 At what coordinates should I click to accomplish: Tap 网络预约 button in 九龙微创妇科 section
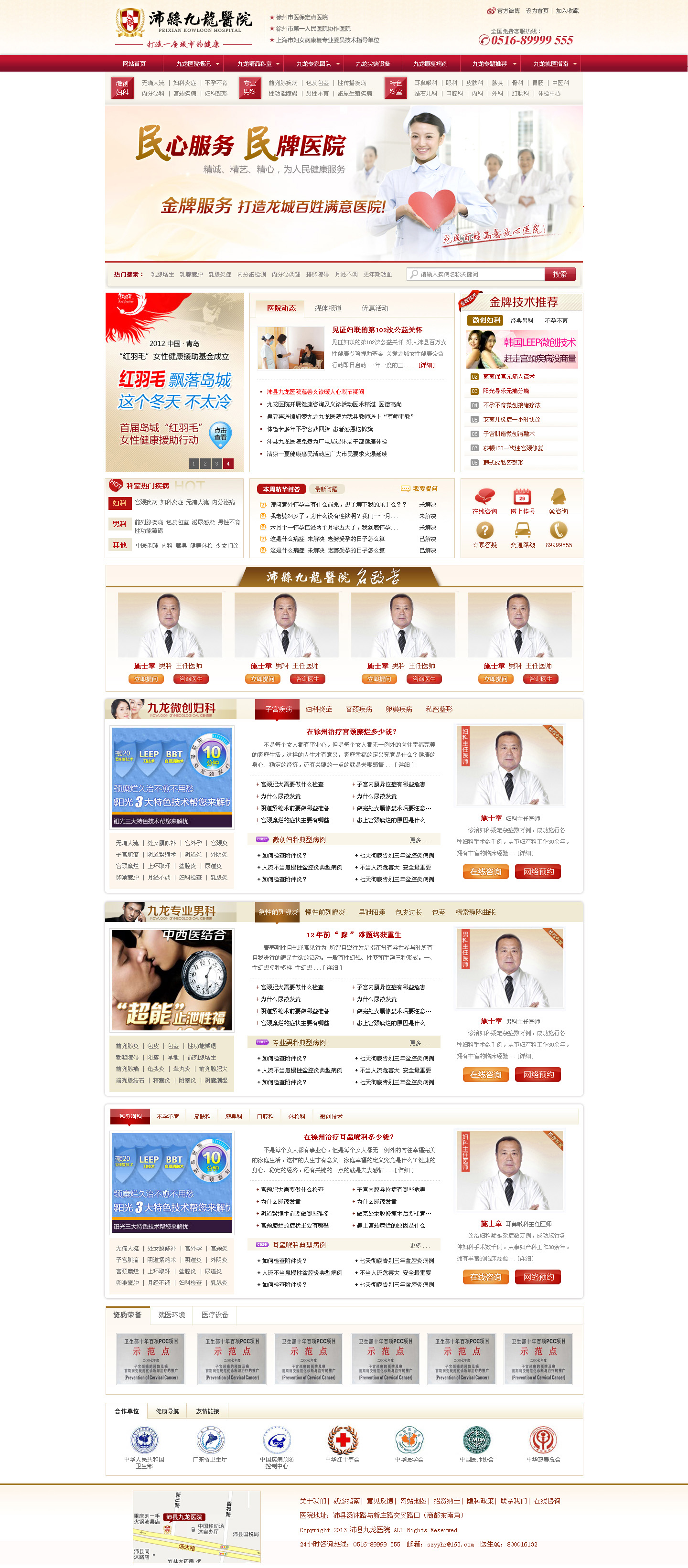pyautogui.click(x=538, y=872)
